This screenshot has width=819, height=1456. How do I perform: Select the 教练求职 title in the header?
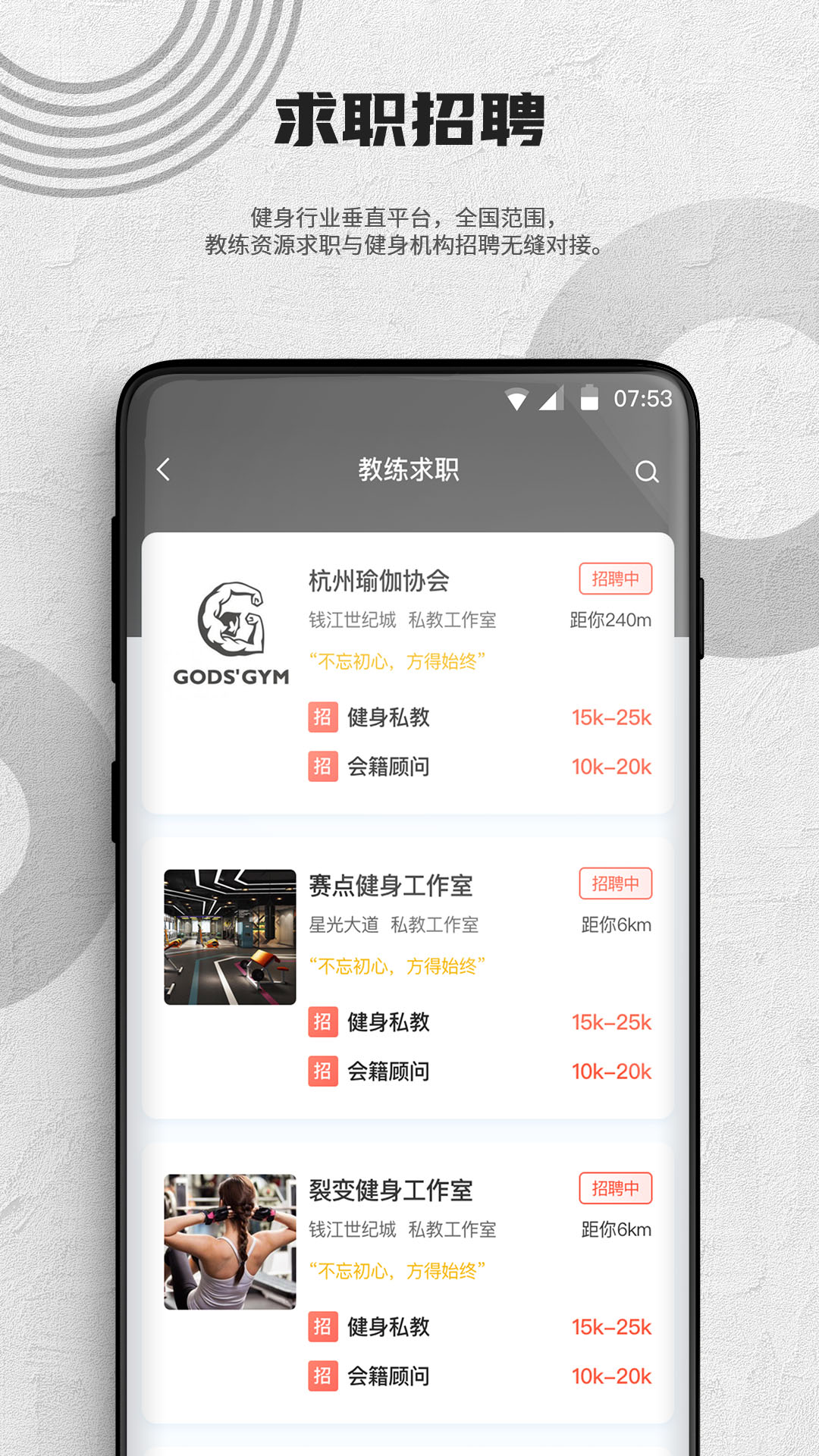pos(407,471)
